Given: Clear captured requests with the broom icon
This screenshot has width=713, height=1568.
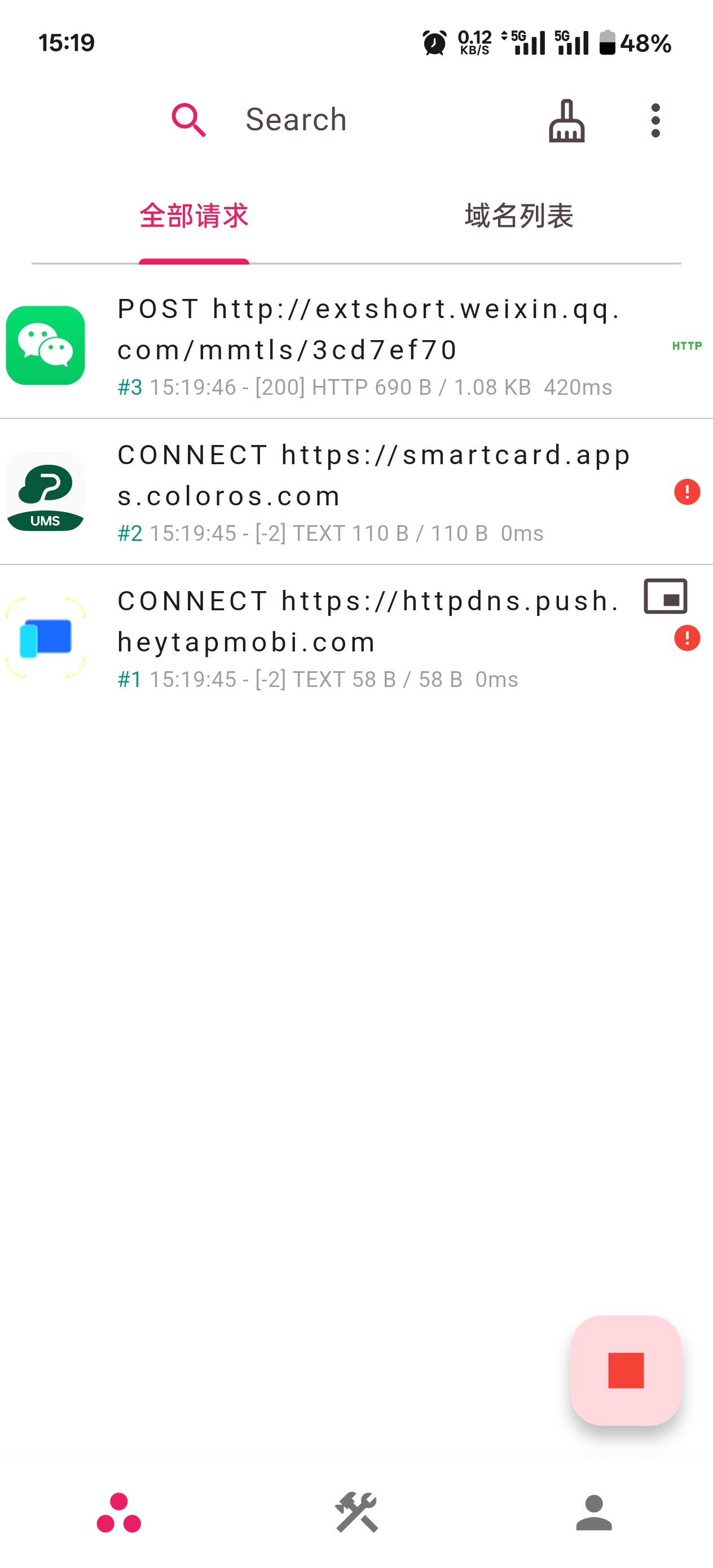Looking at the screenshot, I should click(566, 121).
